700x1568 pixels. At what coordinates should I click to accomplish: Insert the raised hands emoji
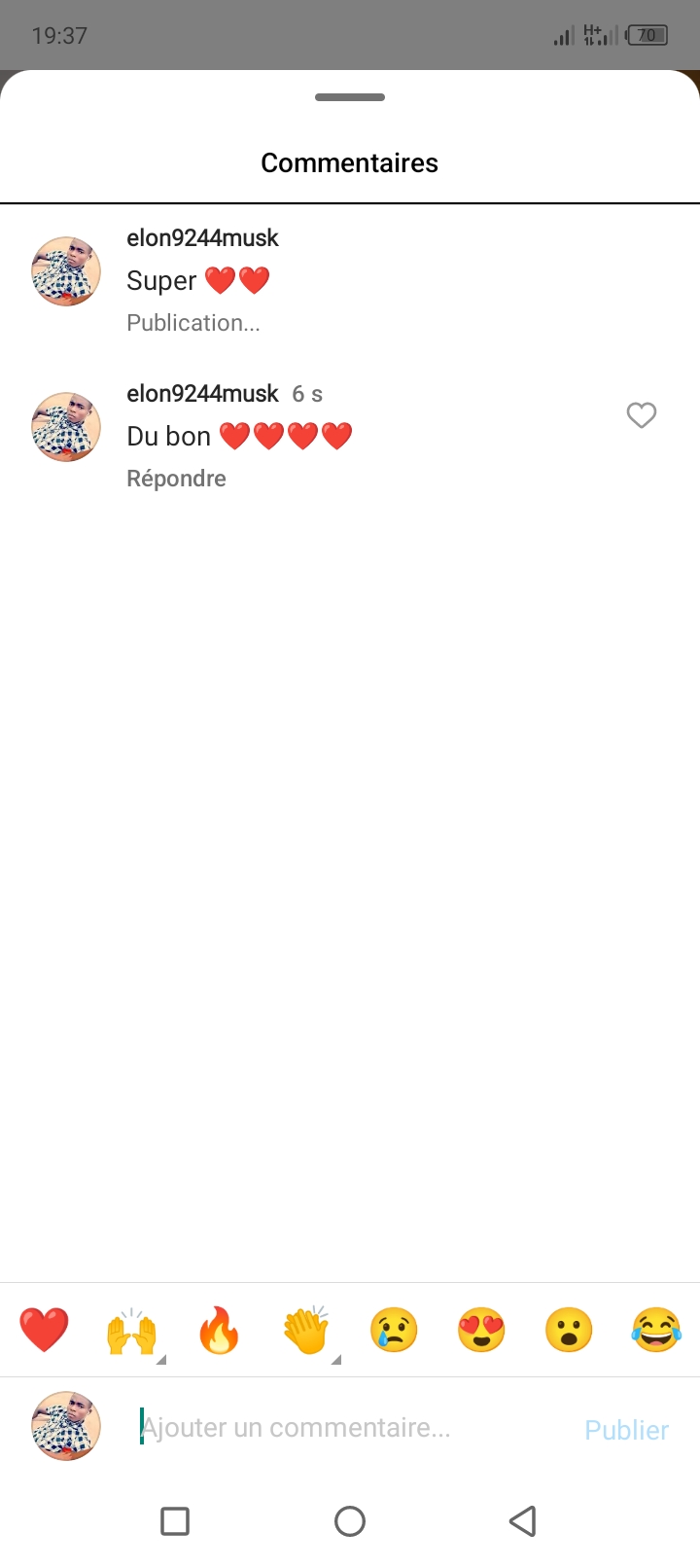(131, 1332)
